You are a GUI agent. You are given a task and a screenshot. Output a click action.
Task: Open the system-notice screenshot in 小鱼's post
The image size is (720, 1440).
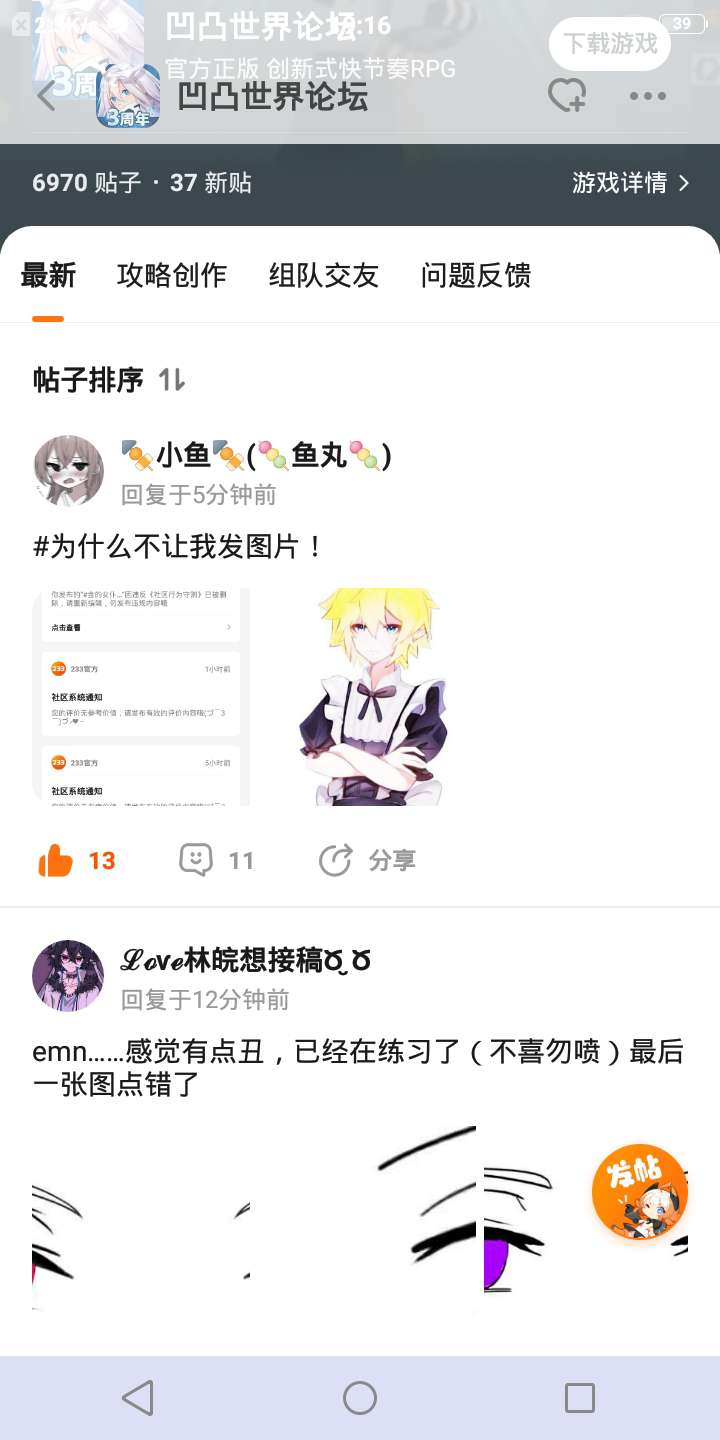(x=141, y=696)
